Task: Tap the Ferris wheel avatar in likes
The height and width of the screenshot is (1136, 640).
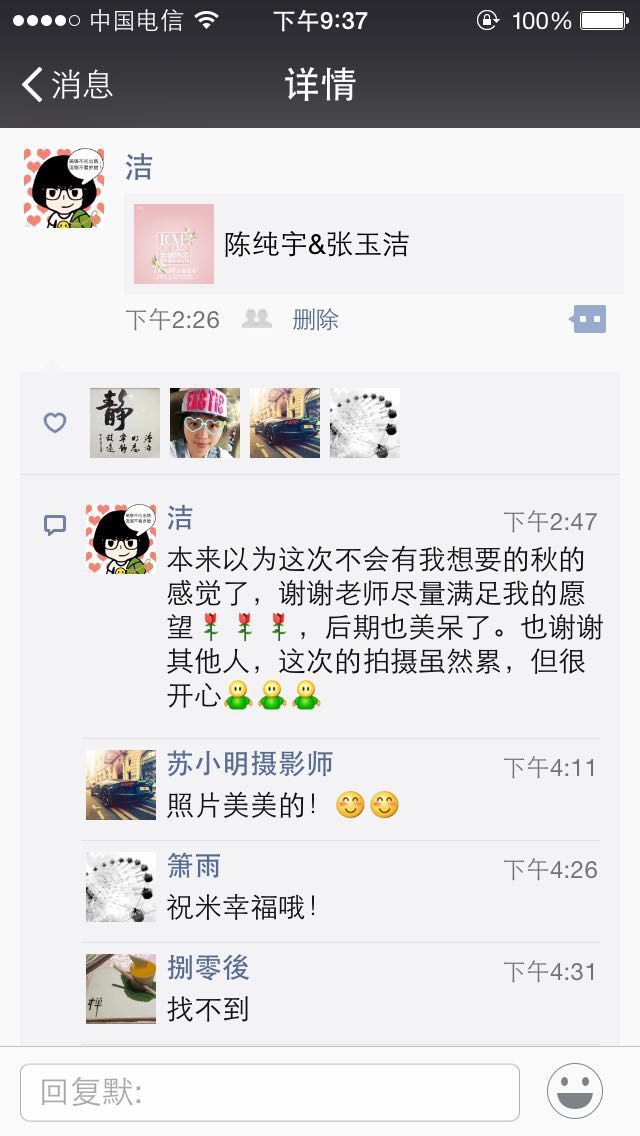Action: pos(365,423)
